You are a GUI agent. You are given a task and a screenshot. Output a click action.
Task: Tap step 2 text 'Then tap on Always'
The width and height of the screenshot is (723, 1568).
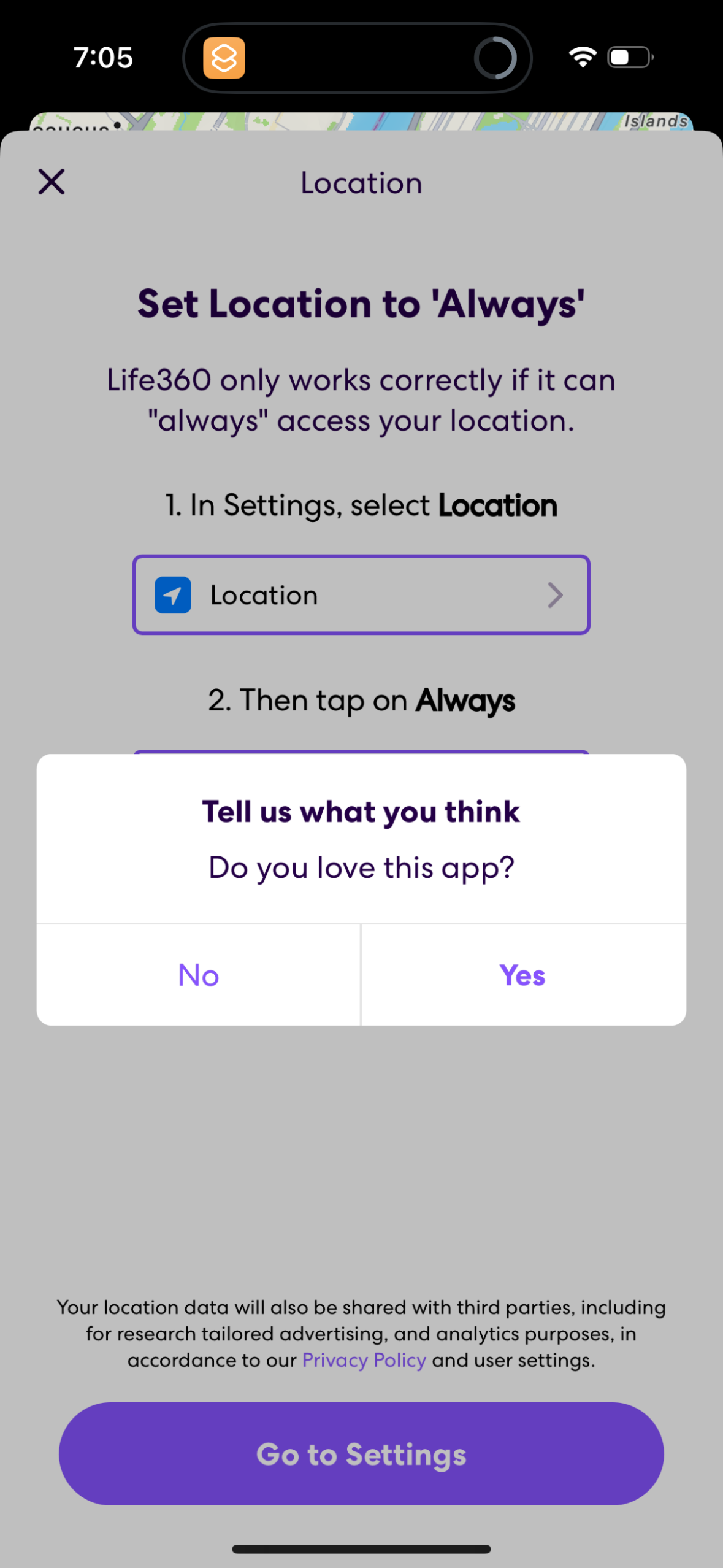361,699
